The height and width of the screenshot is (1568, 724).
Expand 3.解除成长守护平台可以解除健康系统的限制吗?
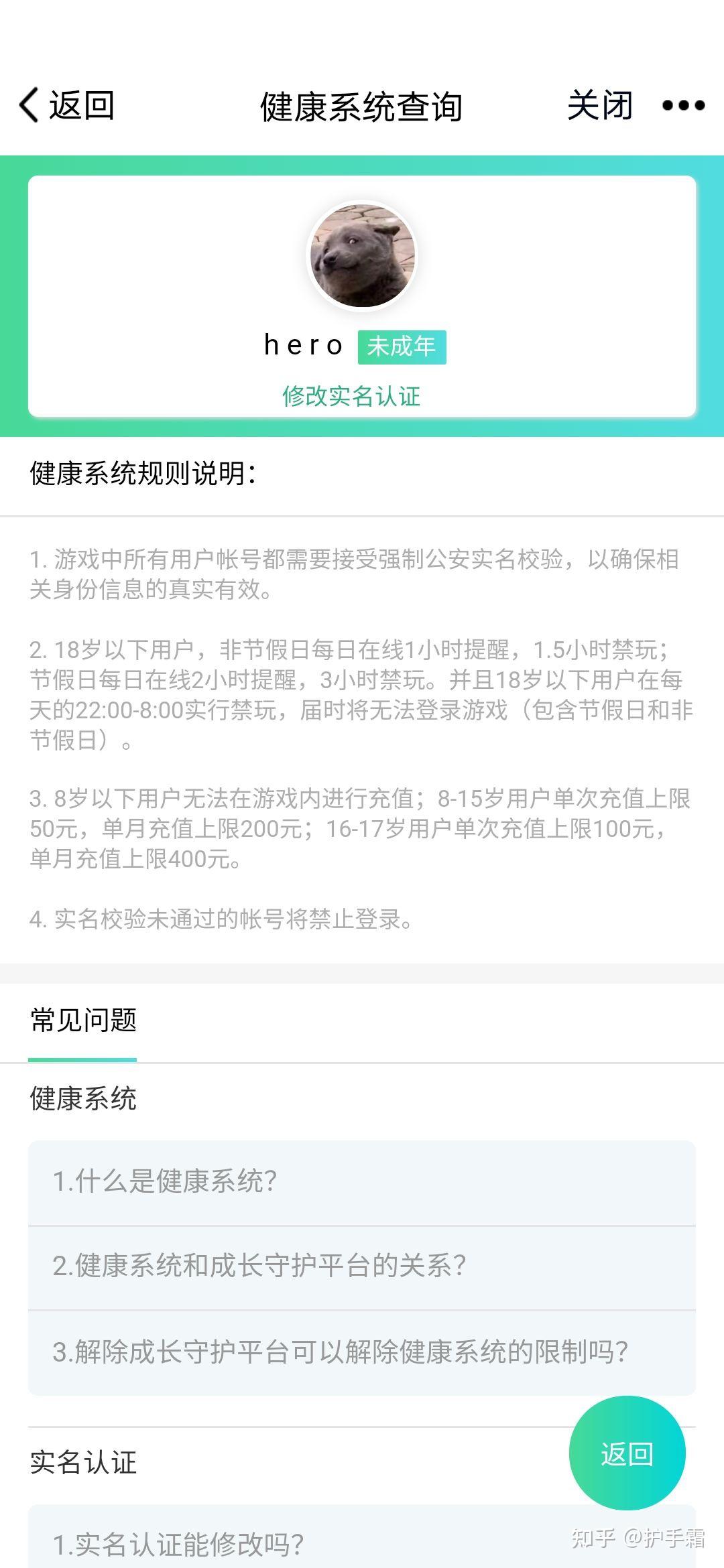coord(361,1352)
